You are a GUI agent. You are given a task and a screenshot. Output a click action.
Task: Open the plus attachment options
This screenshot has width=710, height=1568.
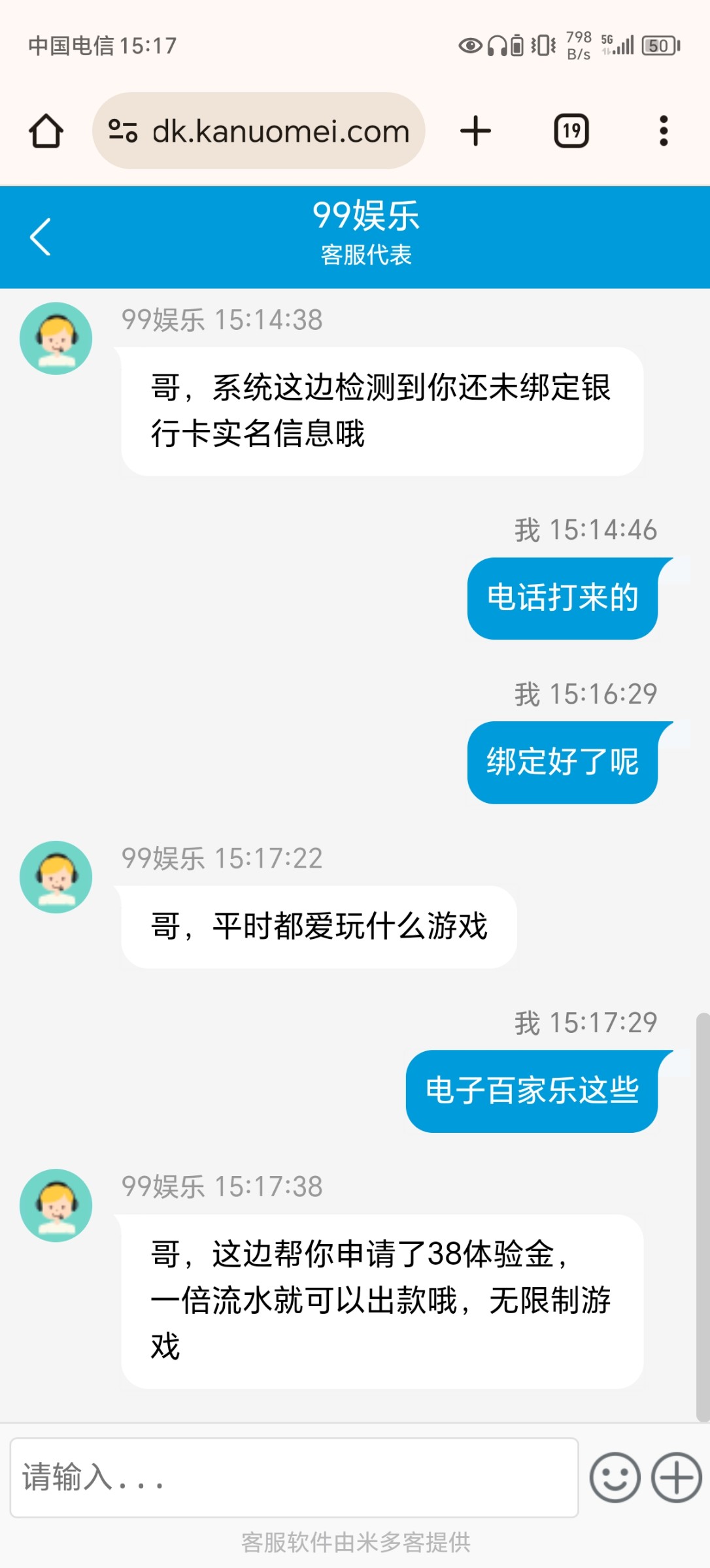click(677, 1477)
